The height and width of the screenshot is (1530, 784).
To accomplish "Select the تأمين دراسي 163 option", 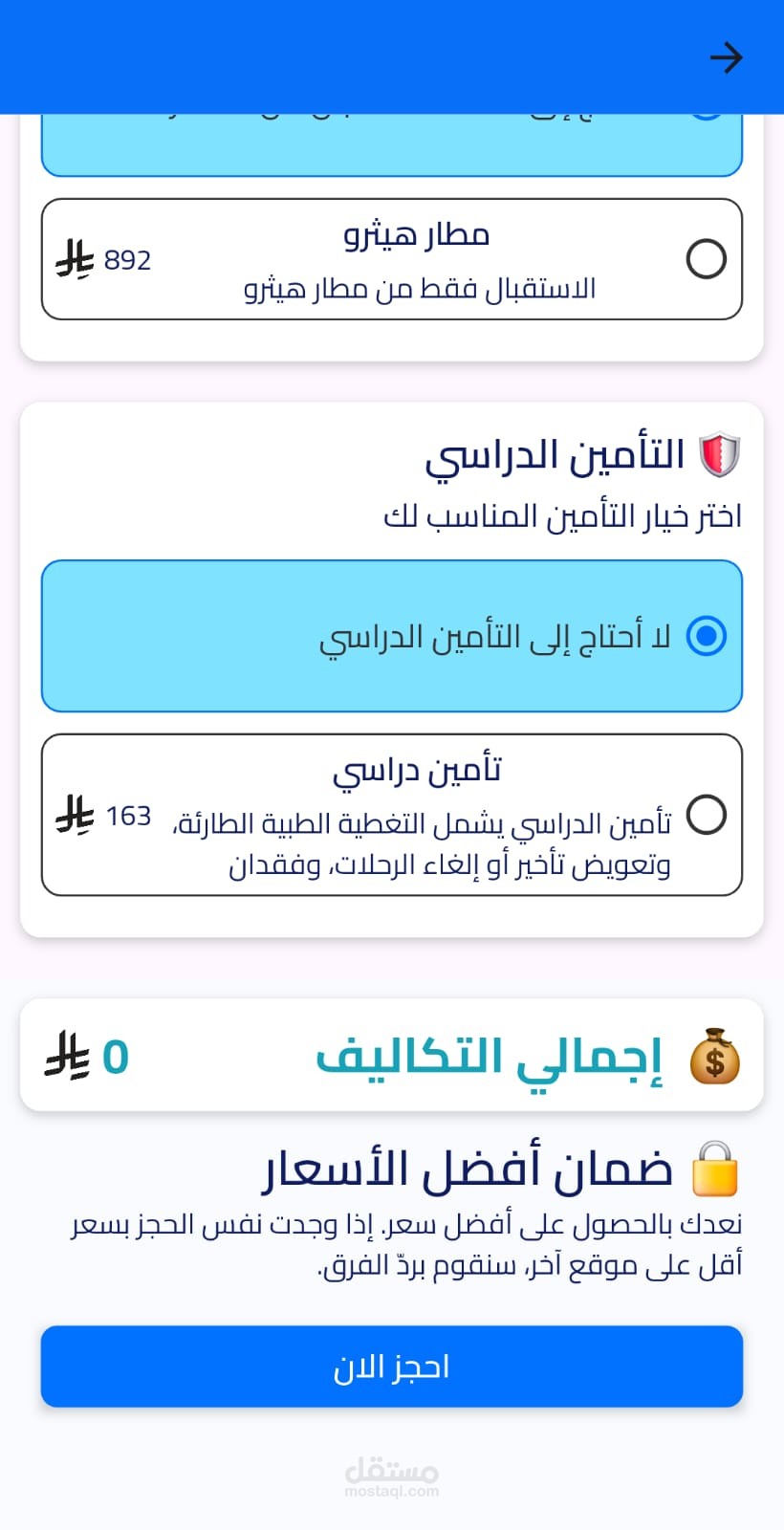I will coord(706,815).
